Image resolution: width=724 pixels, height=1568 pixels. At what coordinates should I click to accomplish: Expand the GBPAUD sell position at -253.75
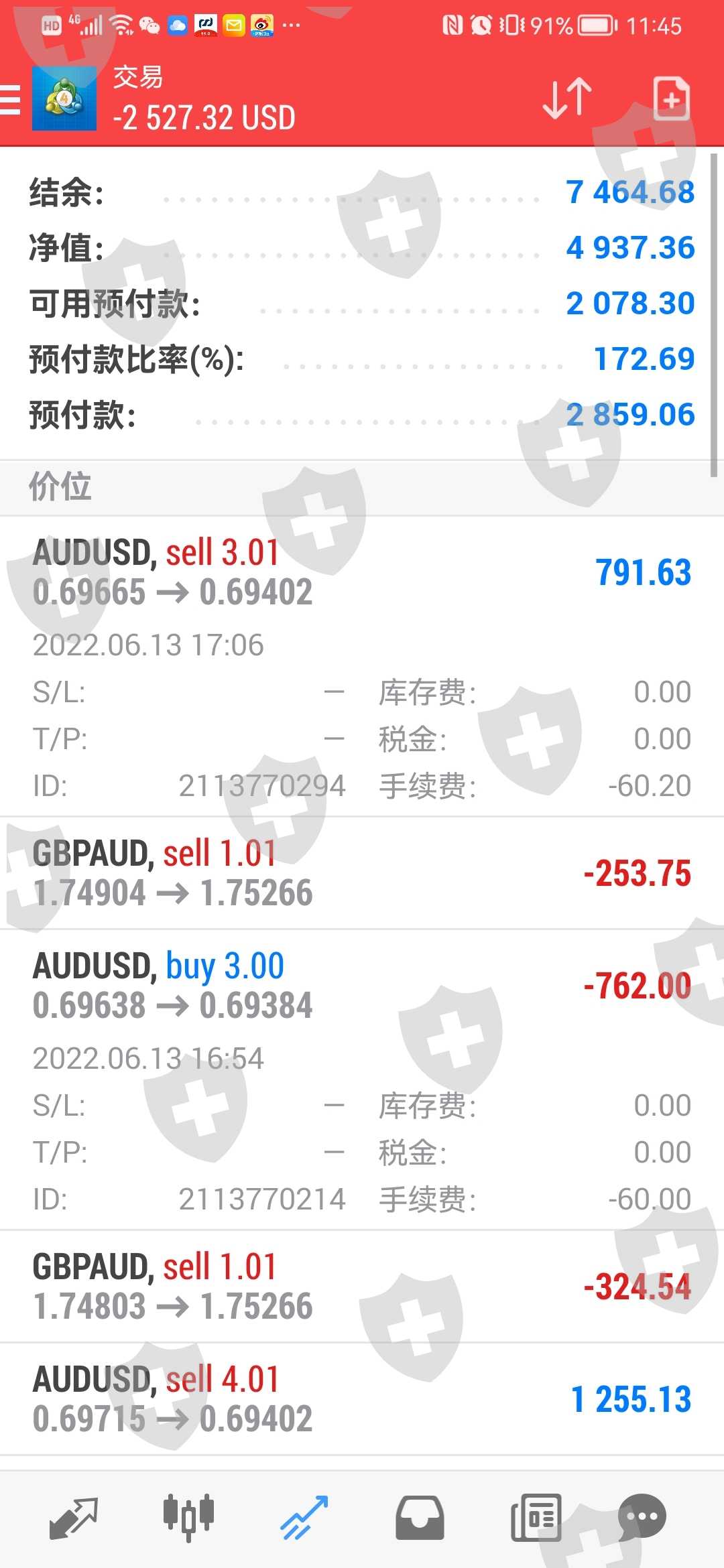(362, 872)
